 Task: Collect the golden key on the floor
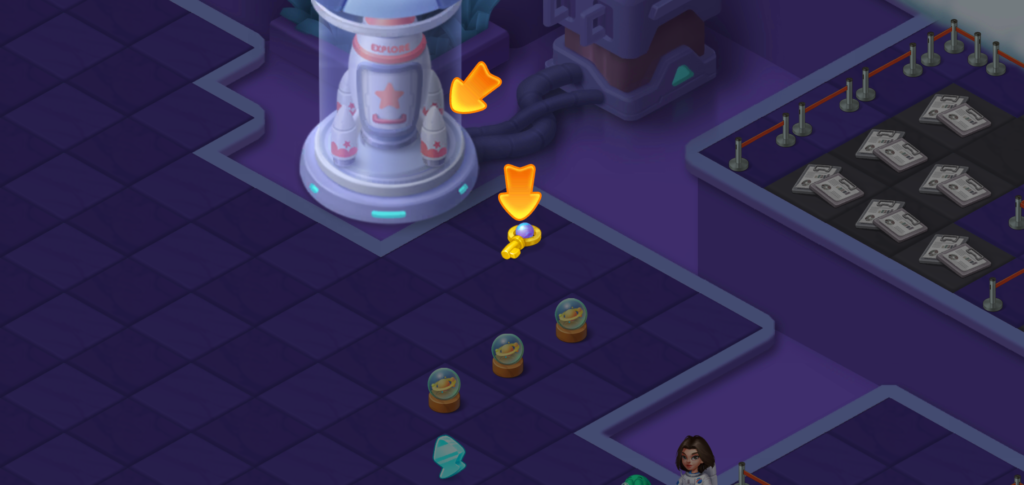(x=521, y=241)
